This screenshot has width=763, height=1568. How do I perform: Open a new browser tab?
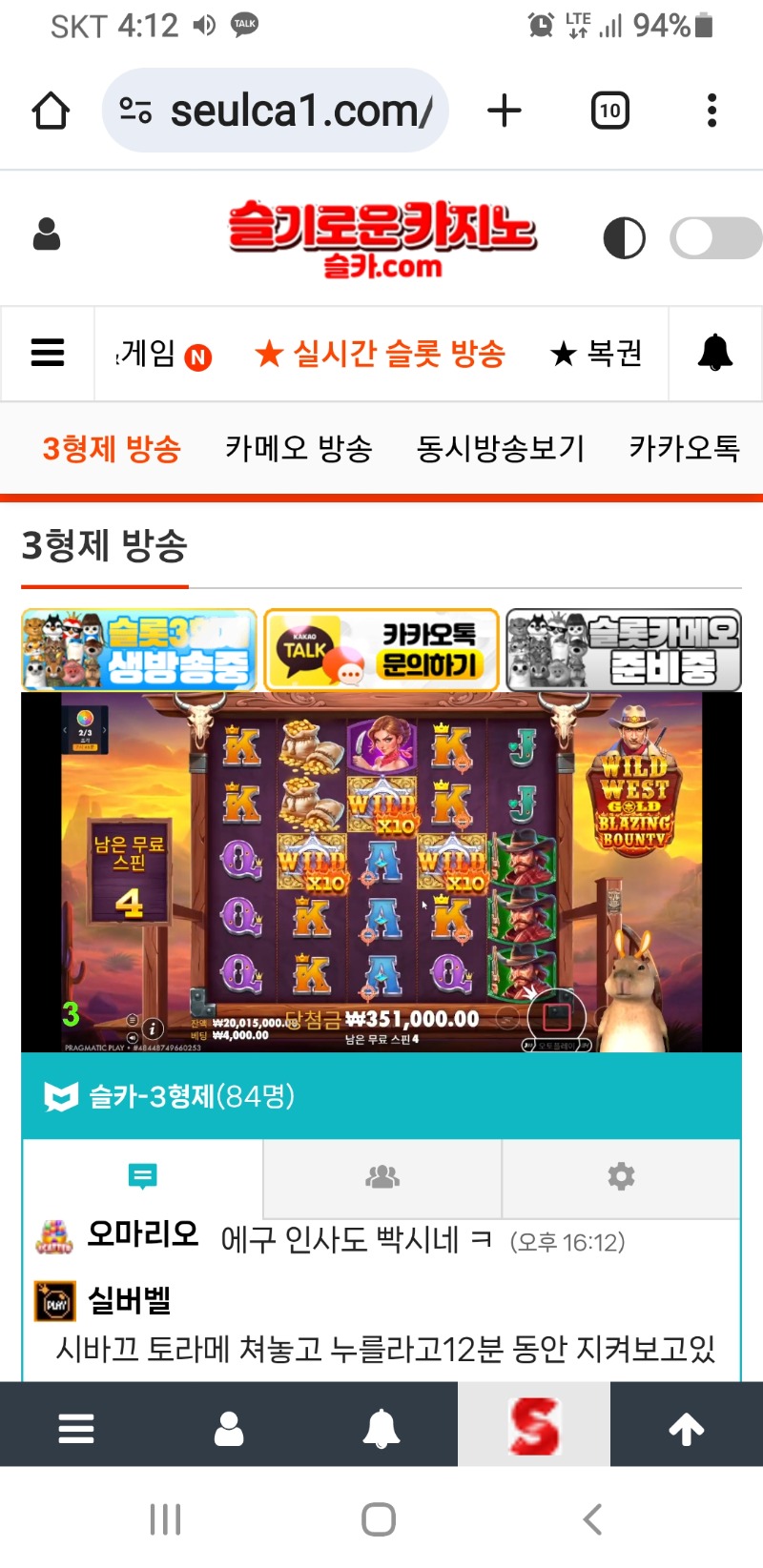(505, 111)
